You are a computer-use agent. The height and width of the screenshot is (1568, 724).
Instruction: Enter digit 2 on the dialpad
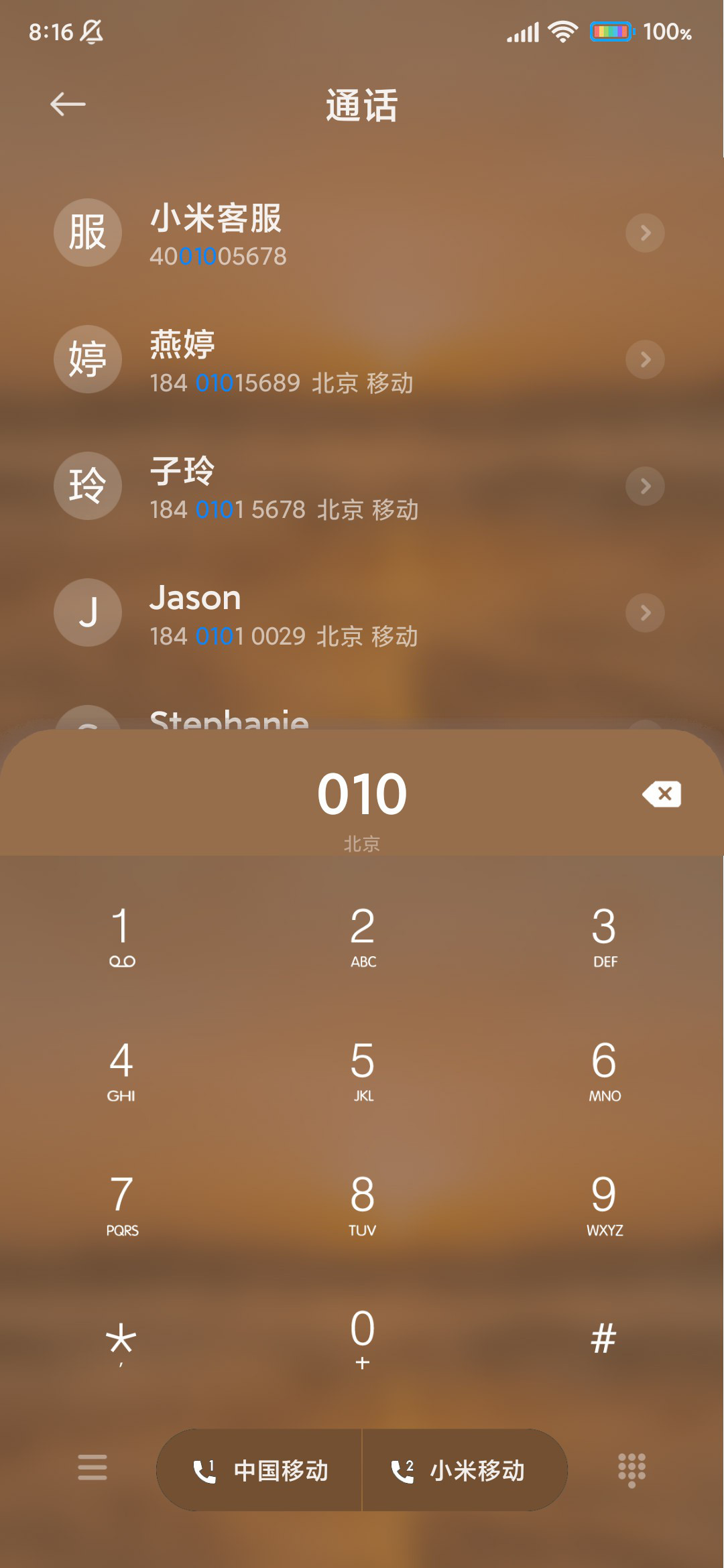coord(363,936)
